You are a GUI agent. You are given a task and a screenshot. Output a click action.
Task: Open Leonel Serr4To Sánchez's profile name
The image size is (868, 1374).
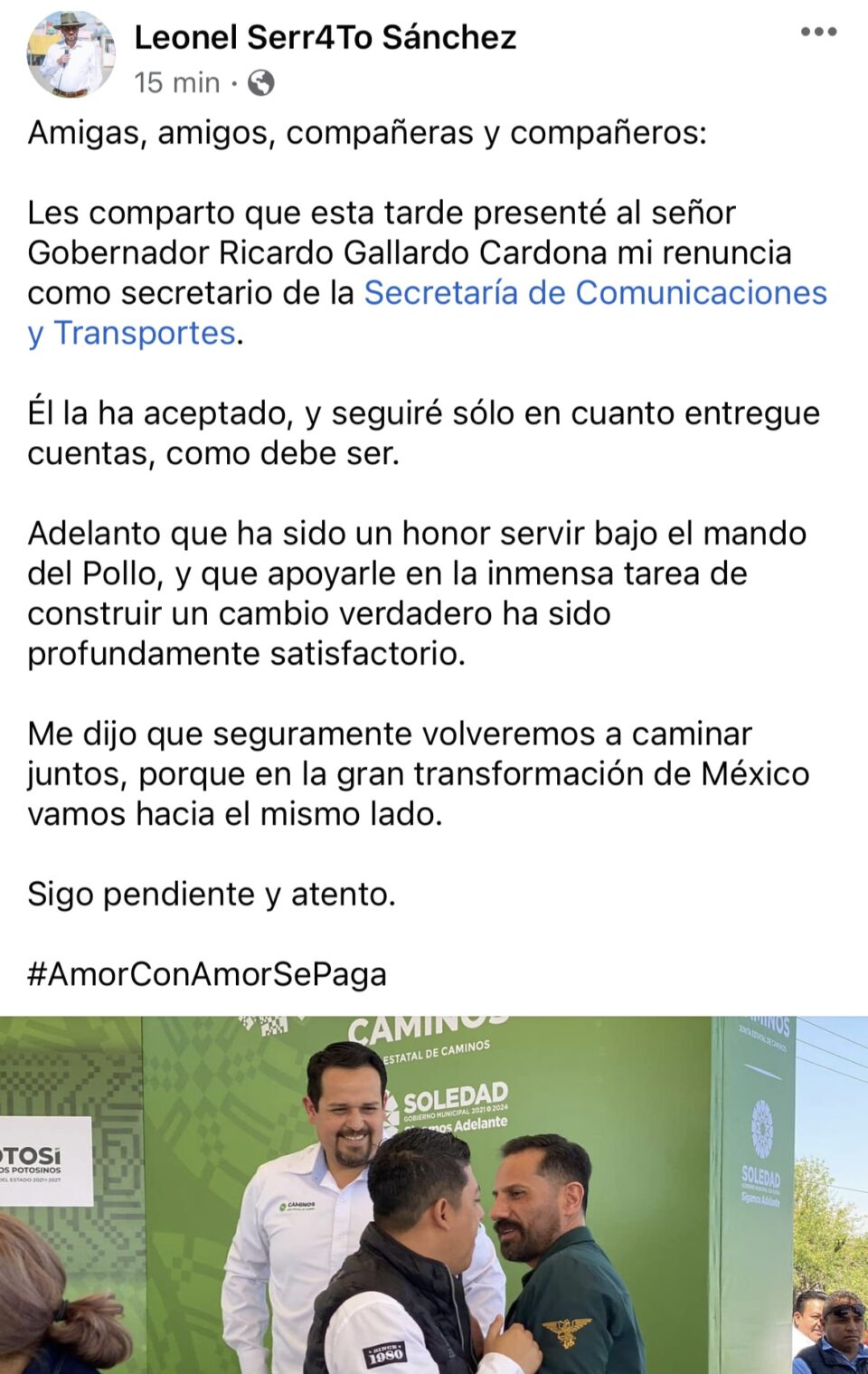pyautogui.click(x=325, y=37)
